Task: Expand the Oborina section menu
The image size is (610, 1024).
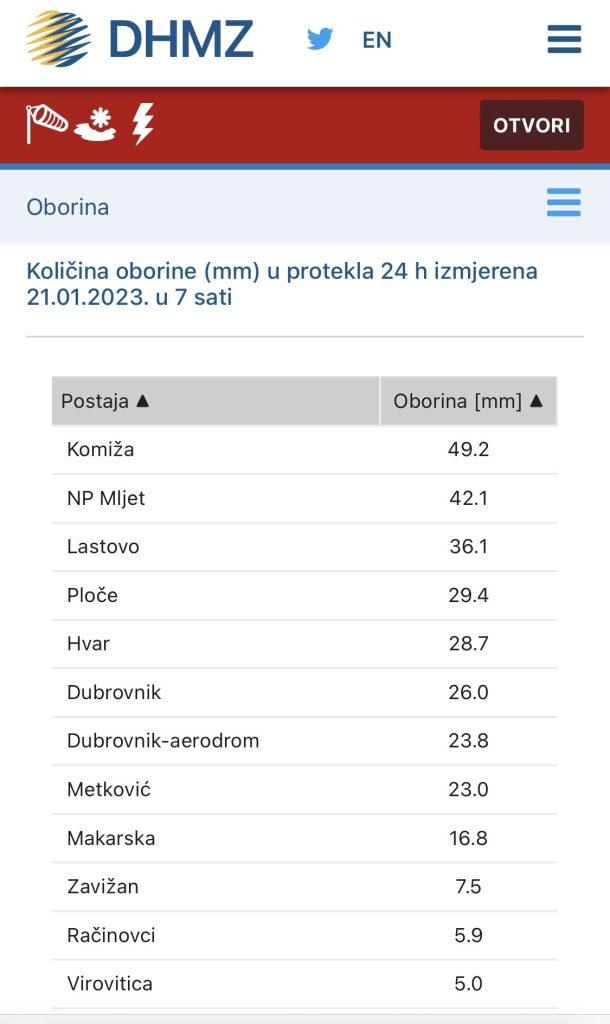Action: (564, 203)
